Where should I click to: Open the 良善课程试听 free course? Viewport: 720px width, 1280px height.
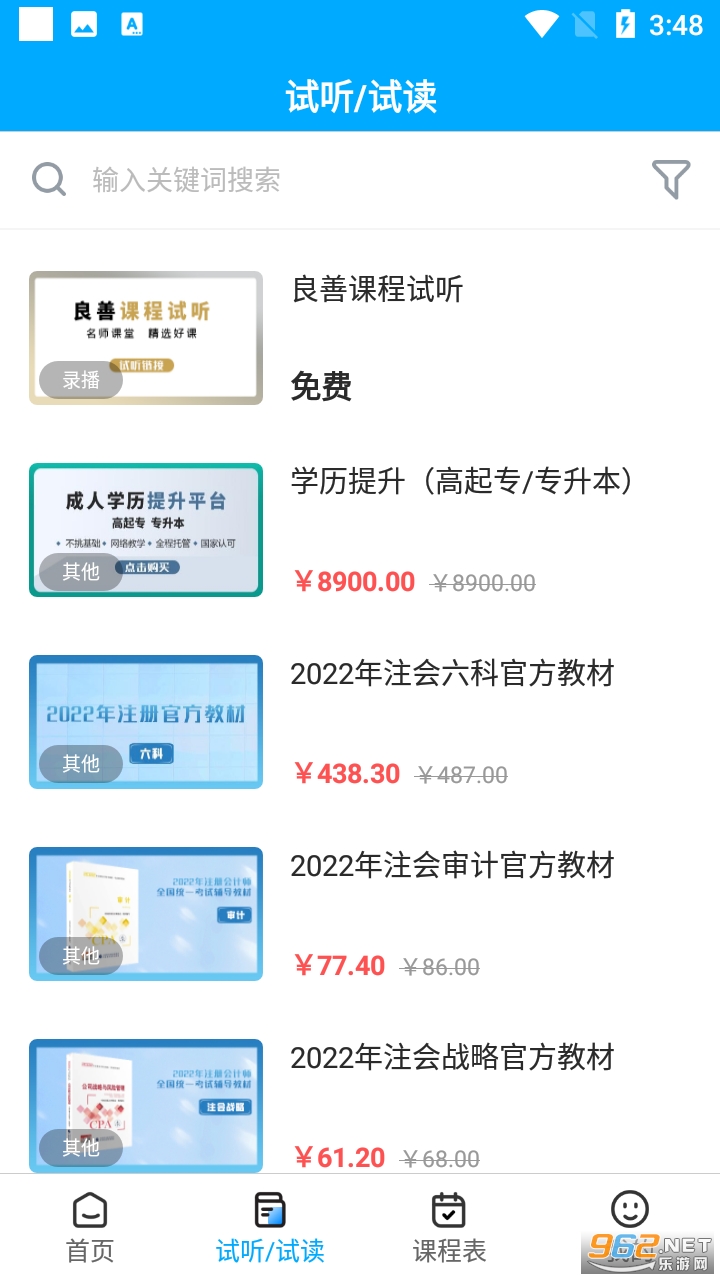click(377, 290)
